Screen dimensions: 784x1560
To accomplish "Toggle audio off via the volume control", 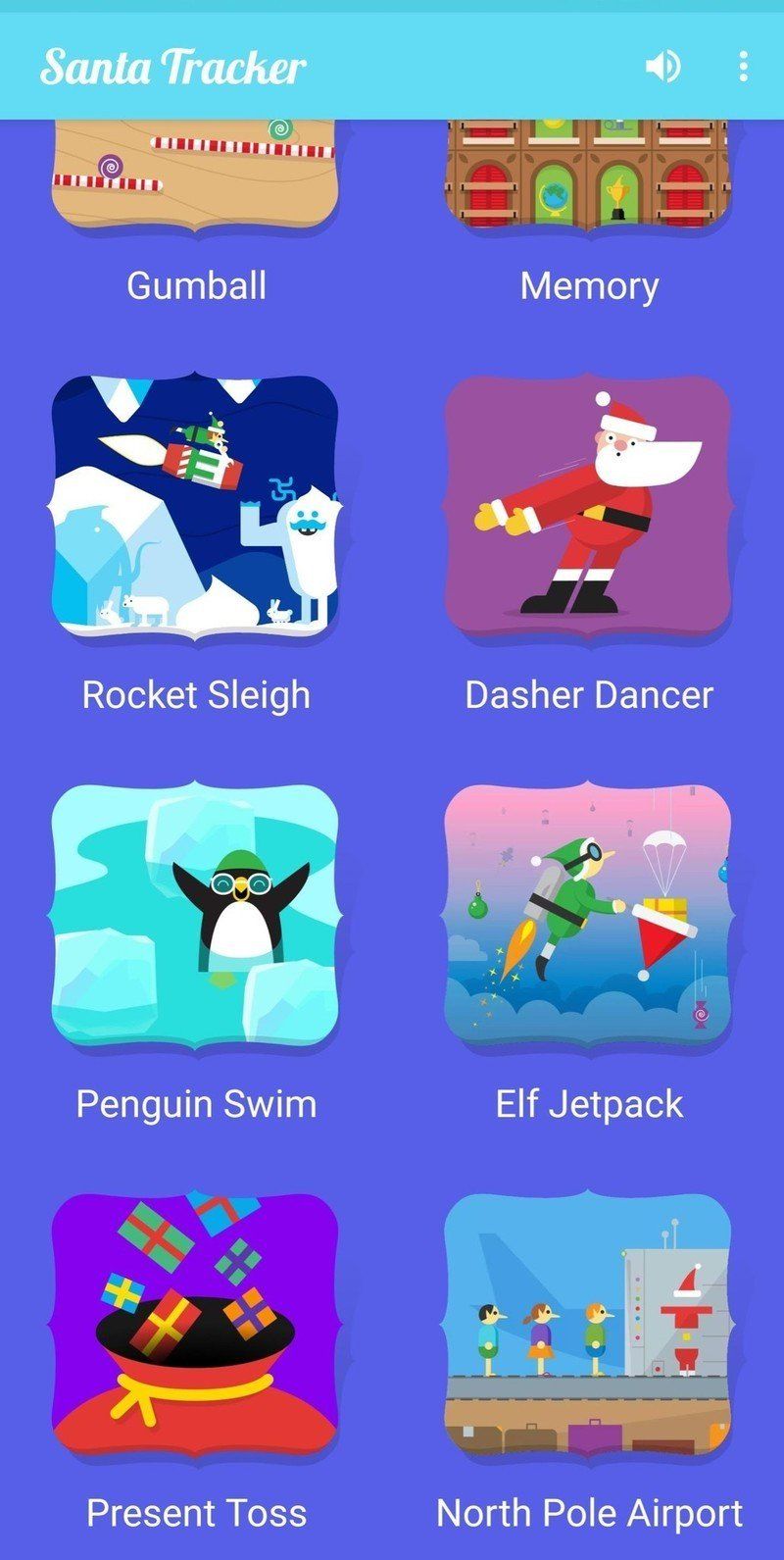I will click(663, 68).
